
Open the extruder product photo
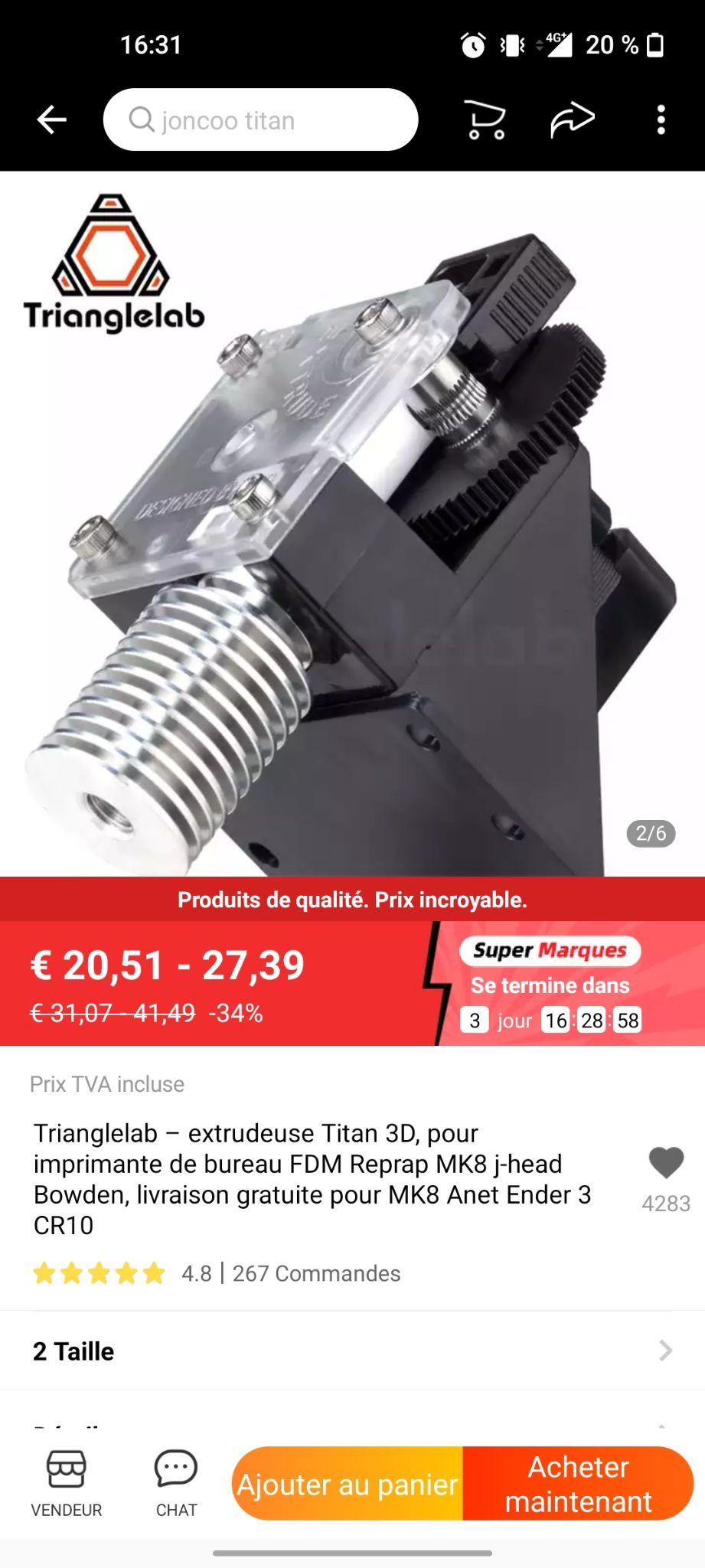tap(352, 524)
